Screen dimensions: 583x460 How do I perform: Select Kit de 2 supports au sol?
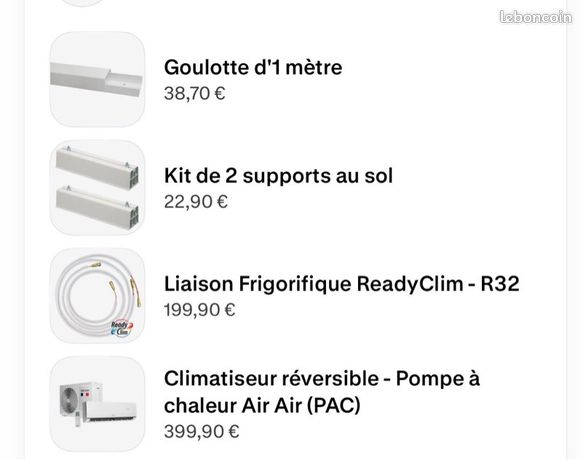tap(278, 176)
